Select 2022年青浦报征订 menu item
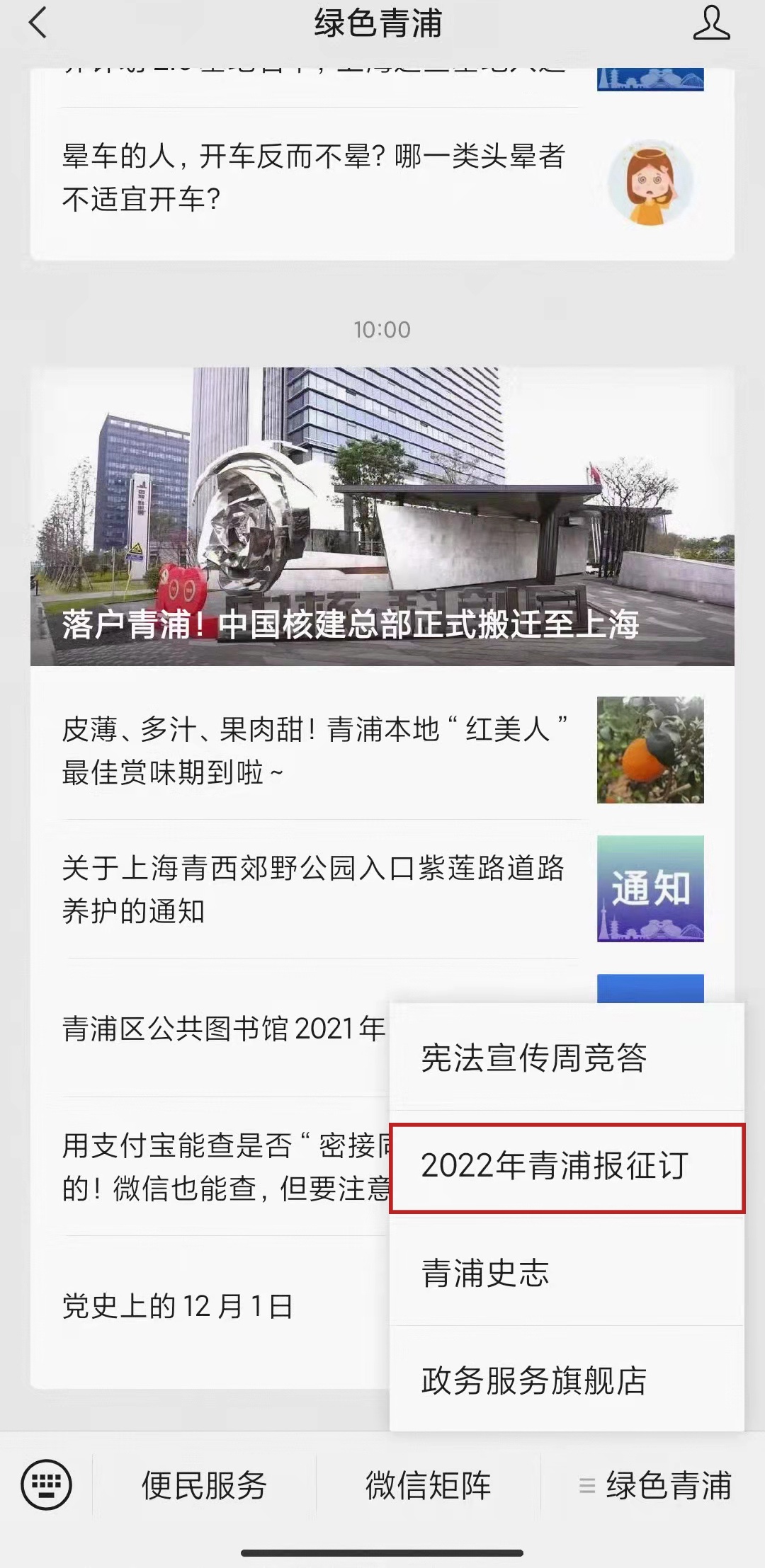The height and width of the screenshot is (1568, 765). coord(554,1166)
